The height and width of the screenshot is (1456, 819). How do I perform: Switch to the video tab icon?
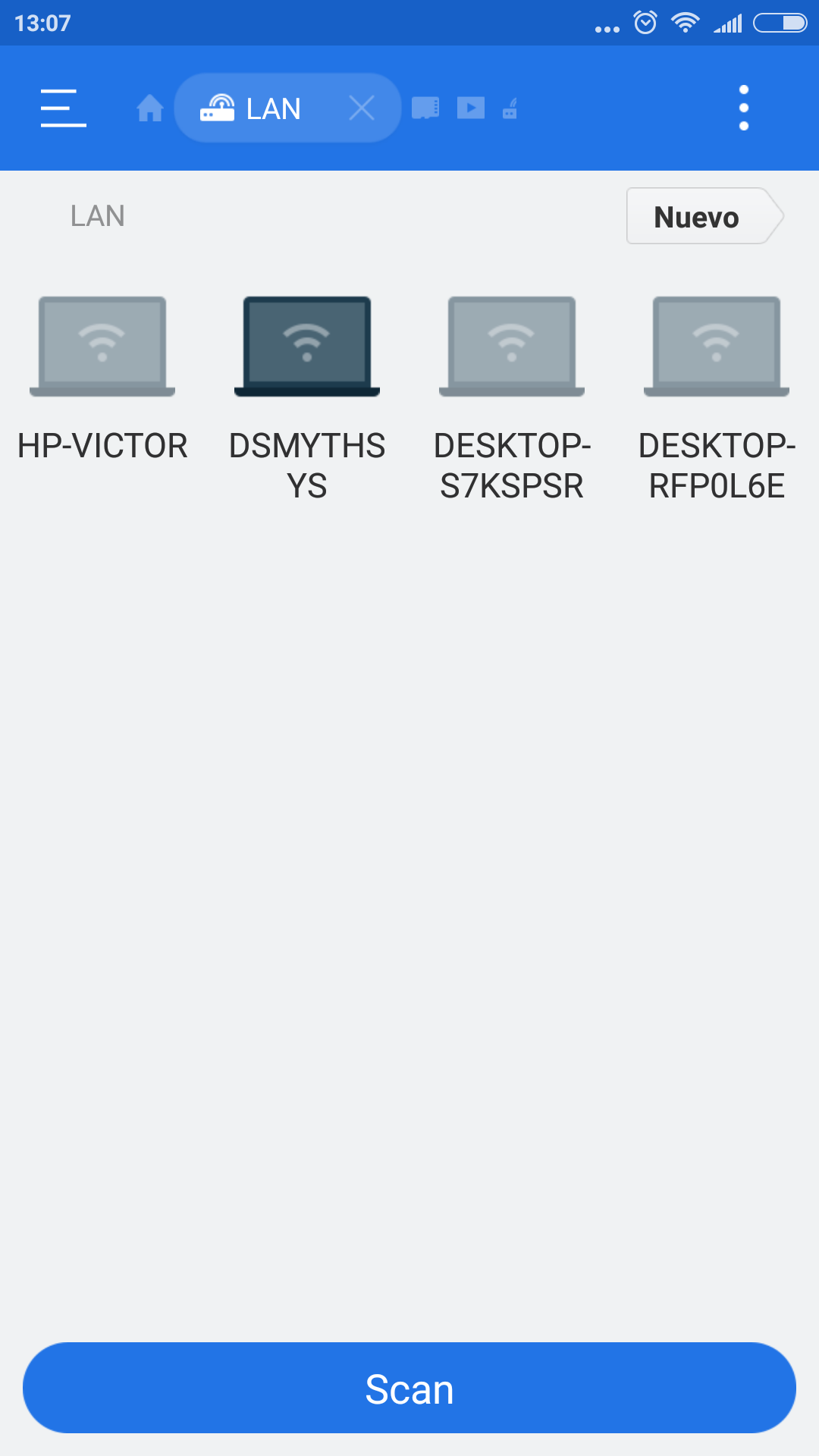pos(471,108)
